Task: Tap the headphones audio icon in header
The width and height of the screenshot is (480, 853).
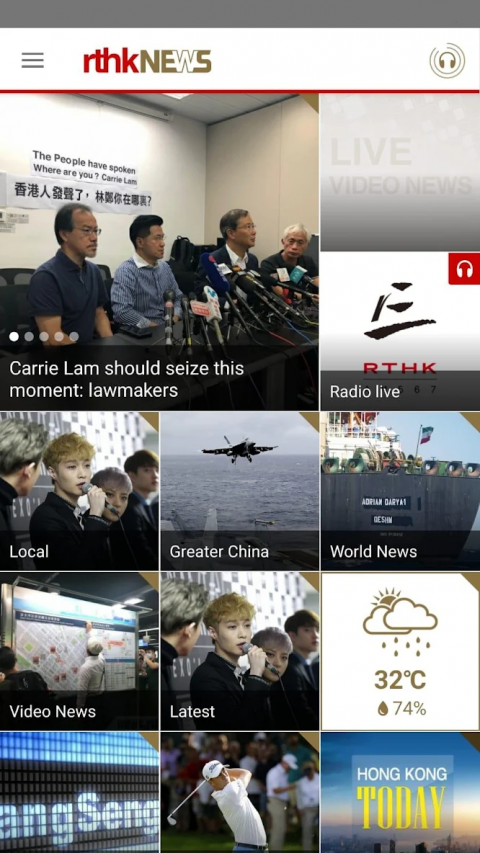Action: [x=447, y=60]
